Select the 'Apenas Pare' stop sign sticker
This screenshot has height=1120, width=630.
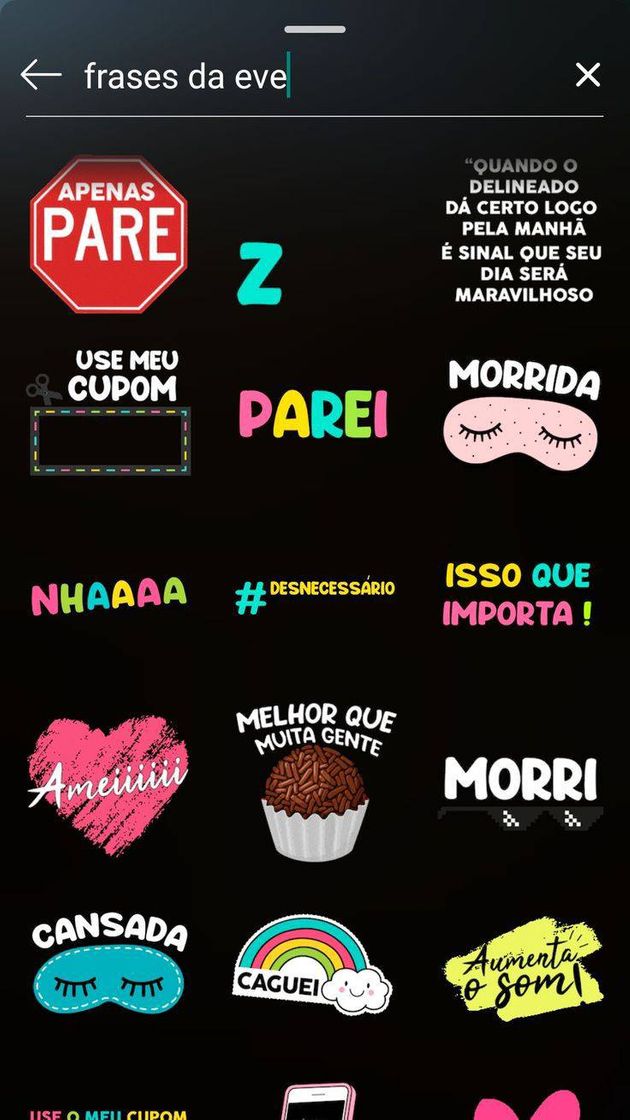tap(109, 234)
